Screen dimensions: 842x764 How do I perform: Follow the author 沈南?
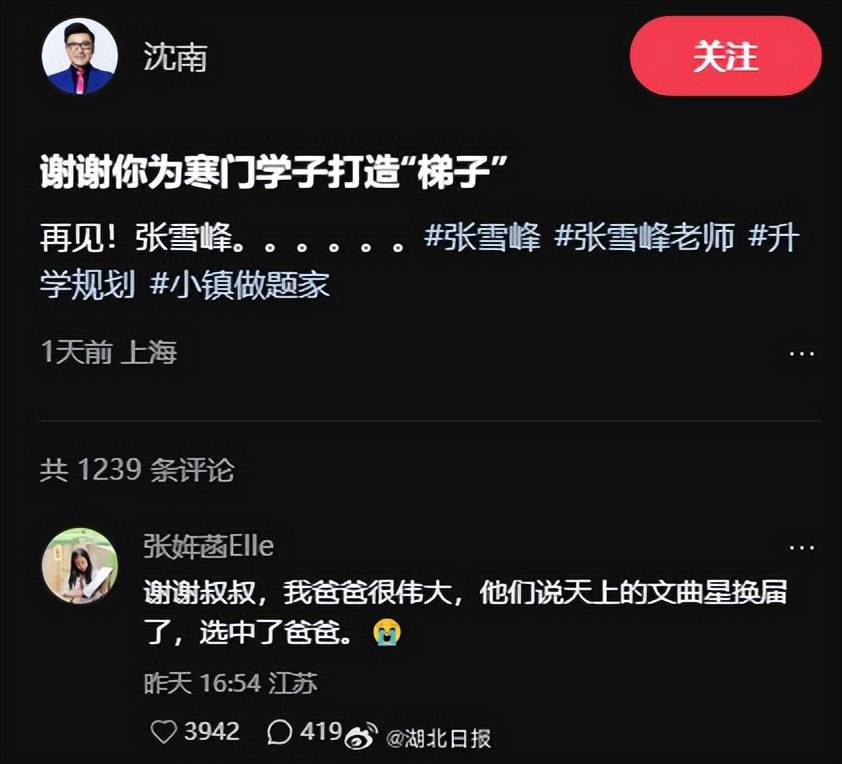[725, 57]
